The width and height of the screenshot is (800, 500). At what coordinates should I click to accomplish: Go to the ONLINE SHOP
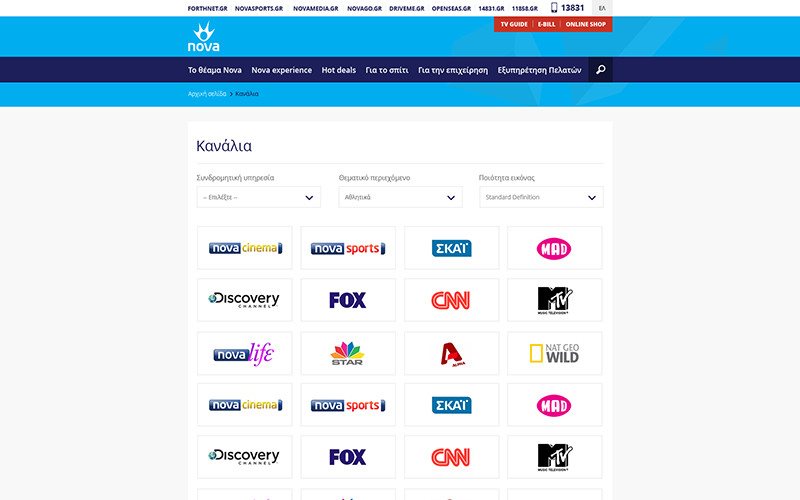coord(585,23)
